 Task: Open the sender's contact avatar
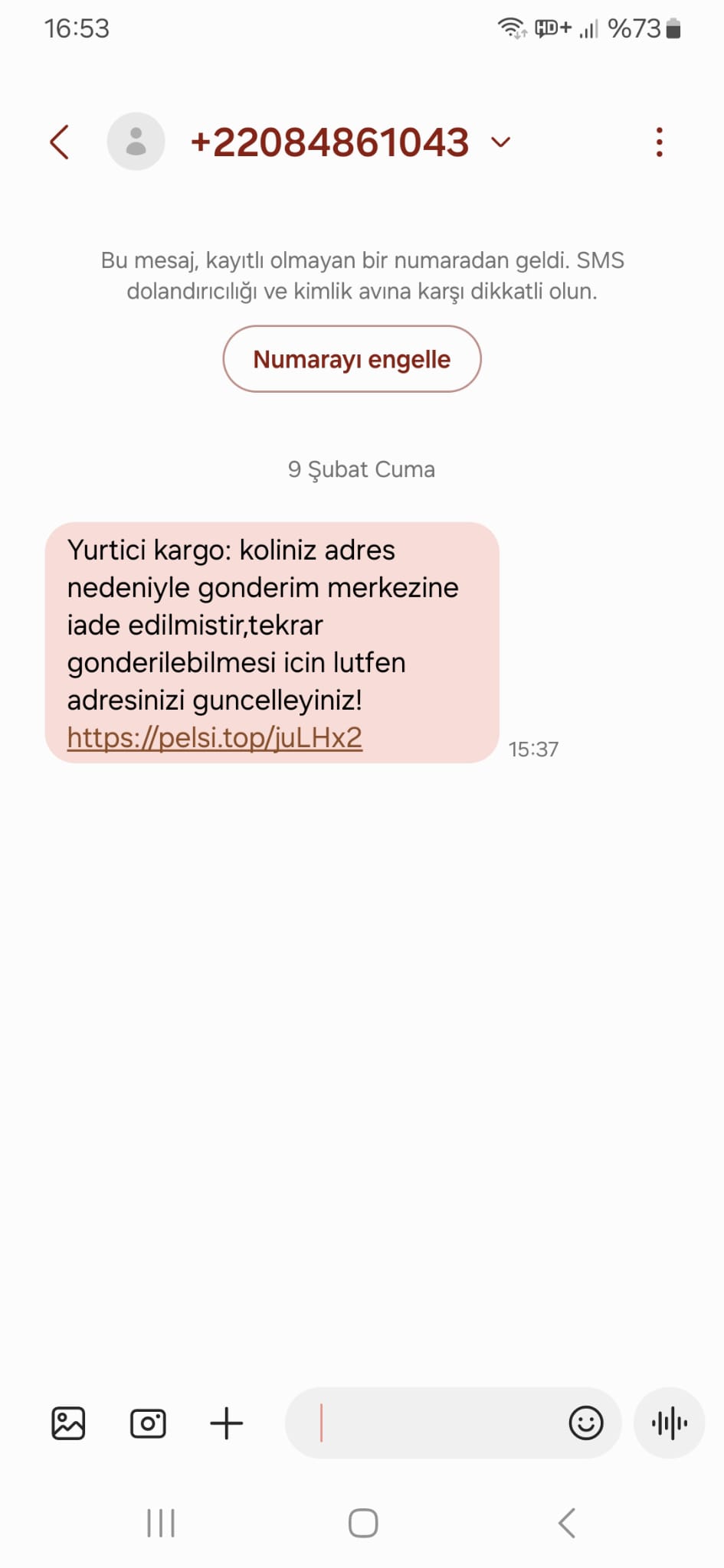coord(136,142)
